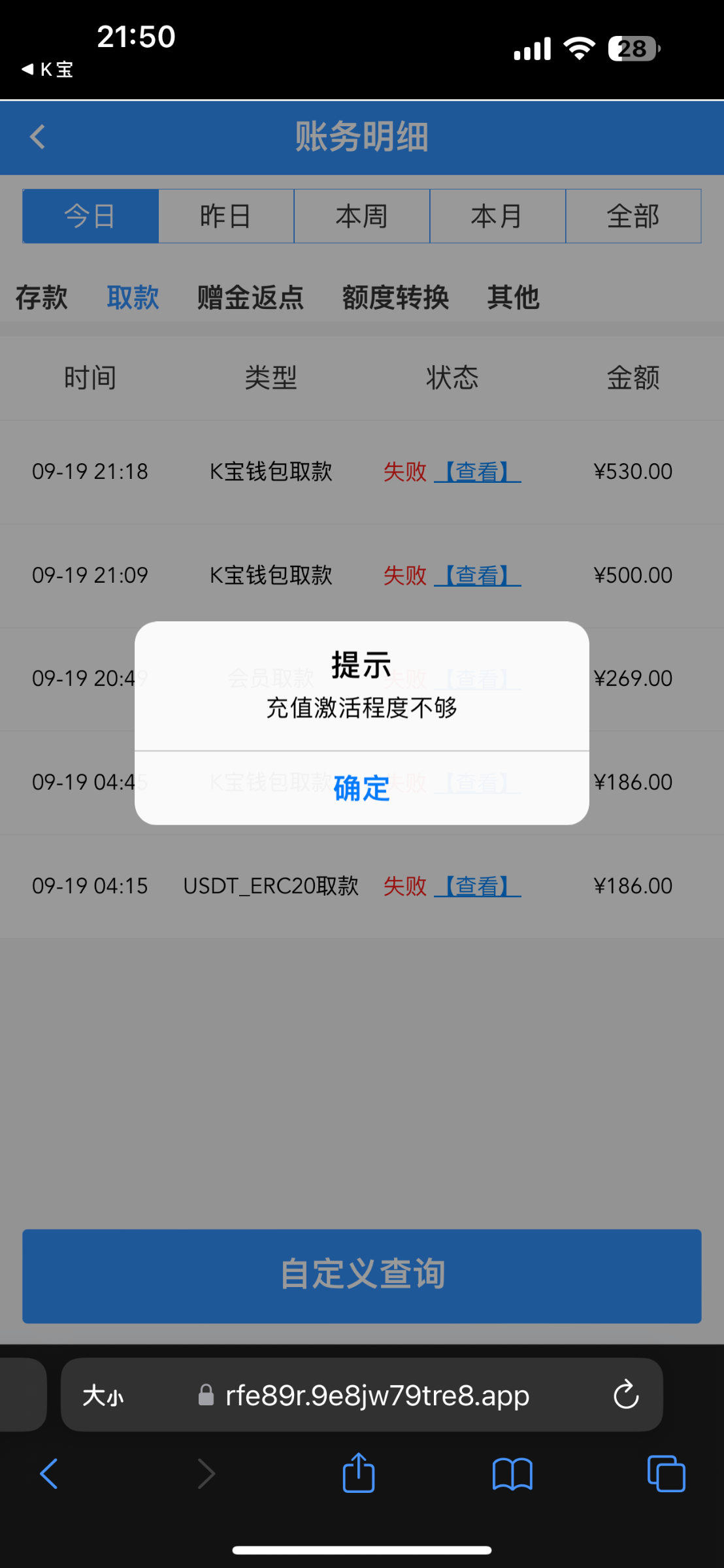The height and width of the screenshot is (1568, 724).
Task: Switch to the 存款 tab
Action: pos(41,297)
